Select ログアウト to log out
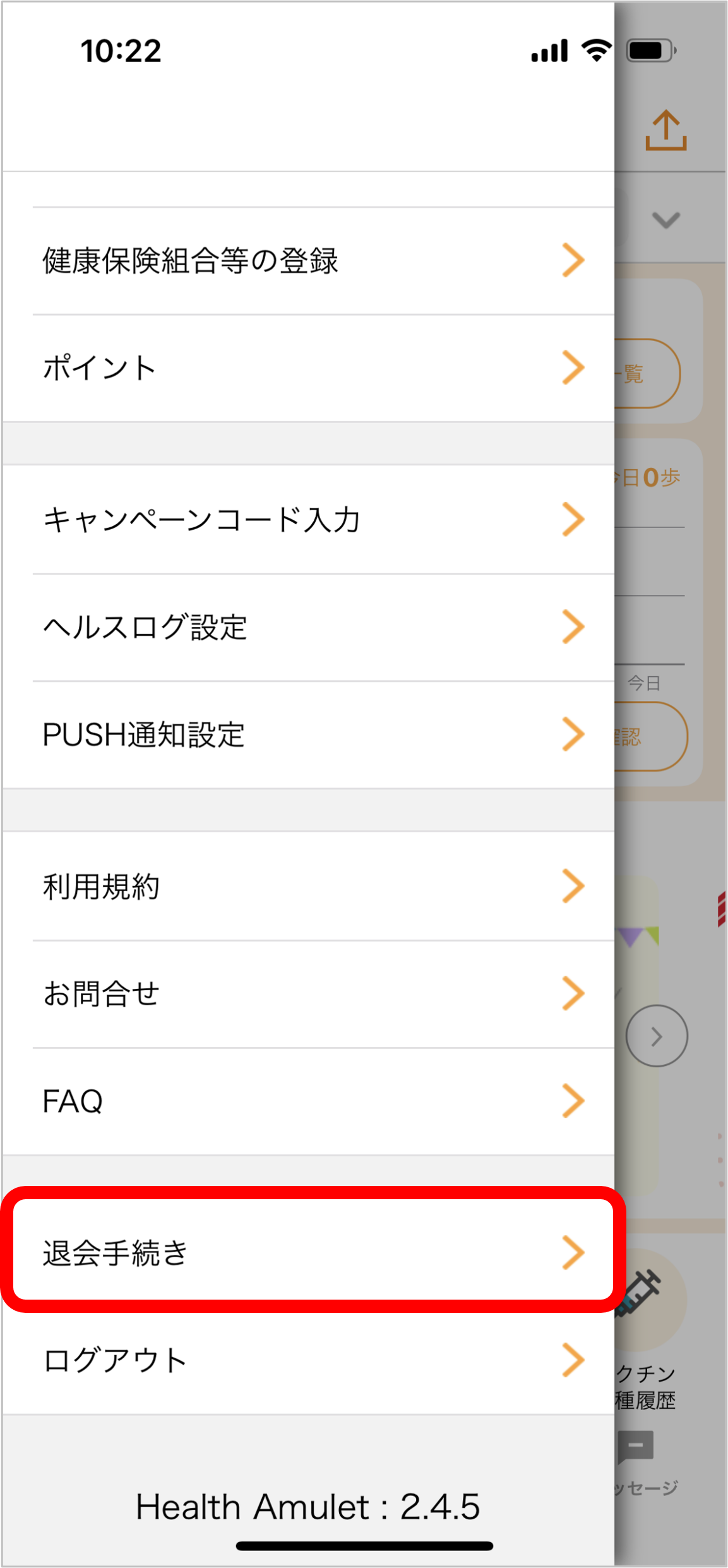 (308, 1360)
